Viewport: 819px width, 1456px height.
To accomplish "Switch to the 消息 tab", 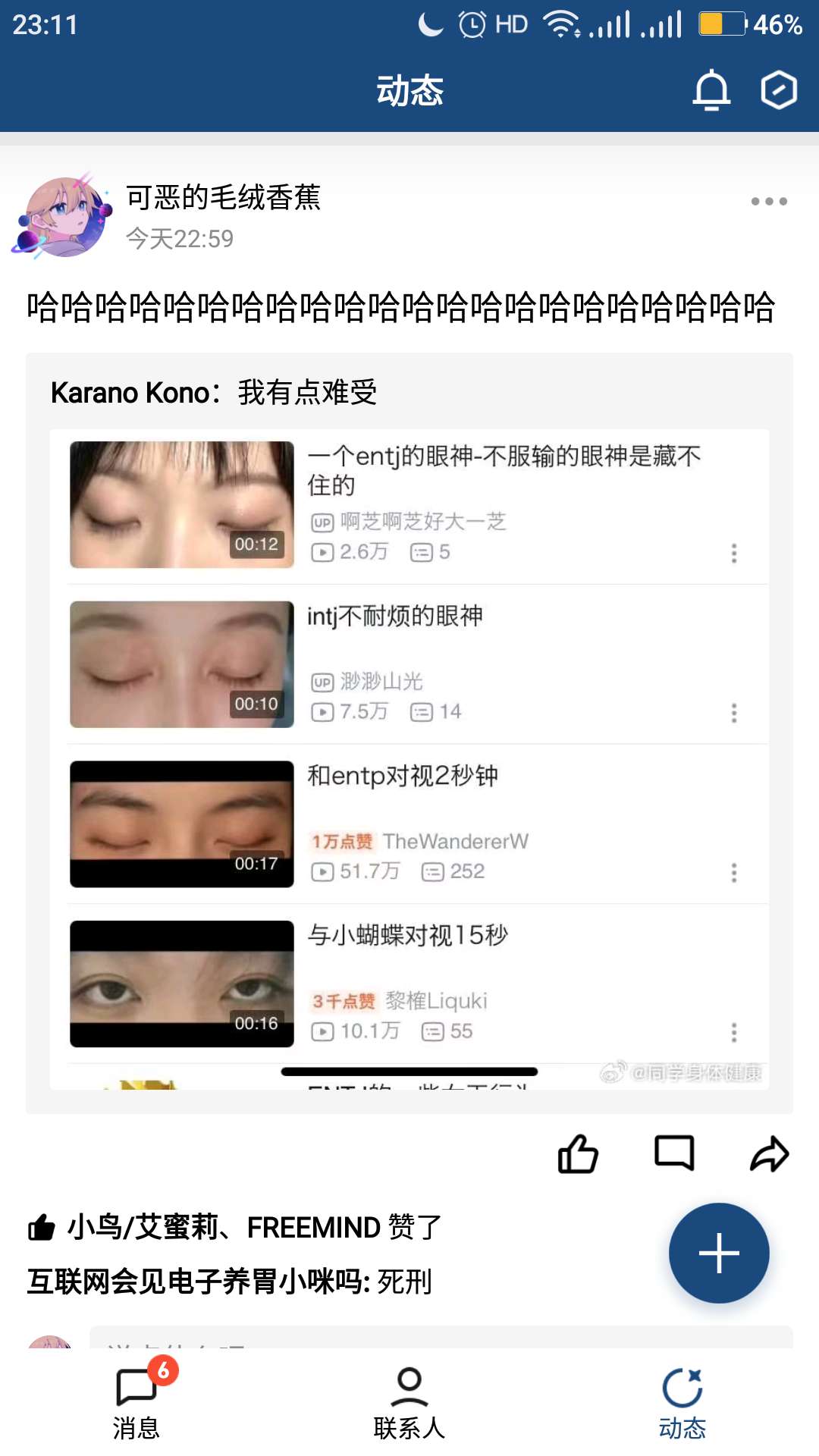I will tap(136, 1403).
